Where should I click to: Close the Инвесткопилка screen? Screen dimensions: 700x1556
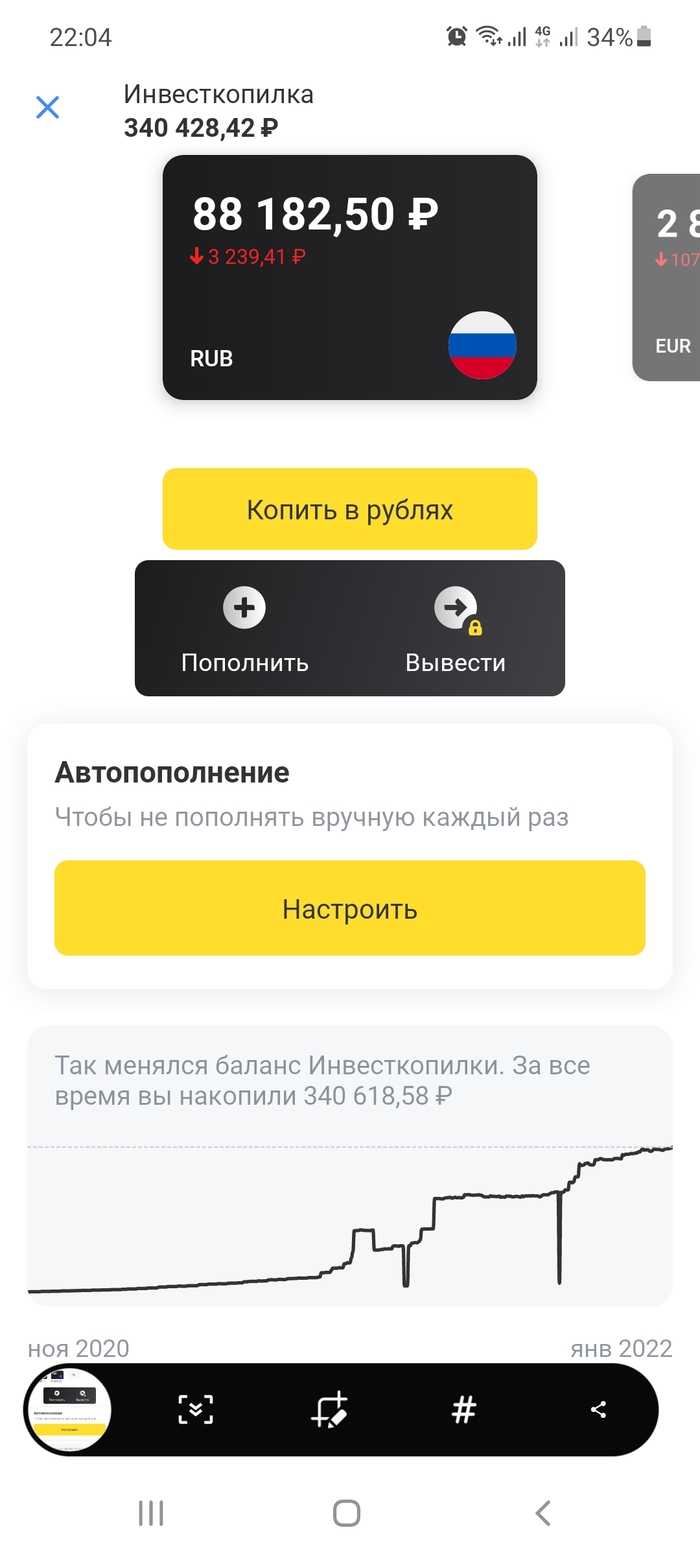tap(47, 108)
